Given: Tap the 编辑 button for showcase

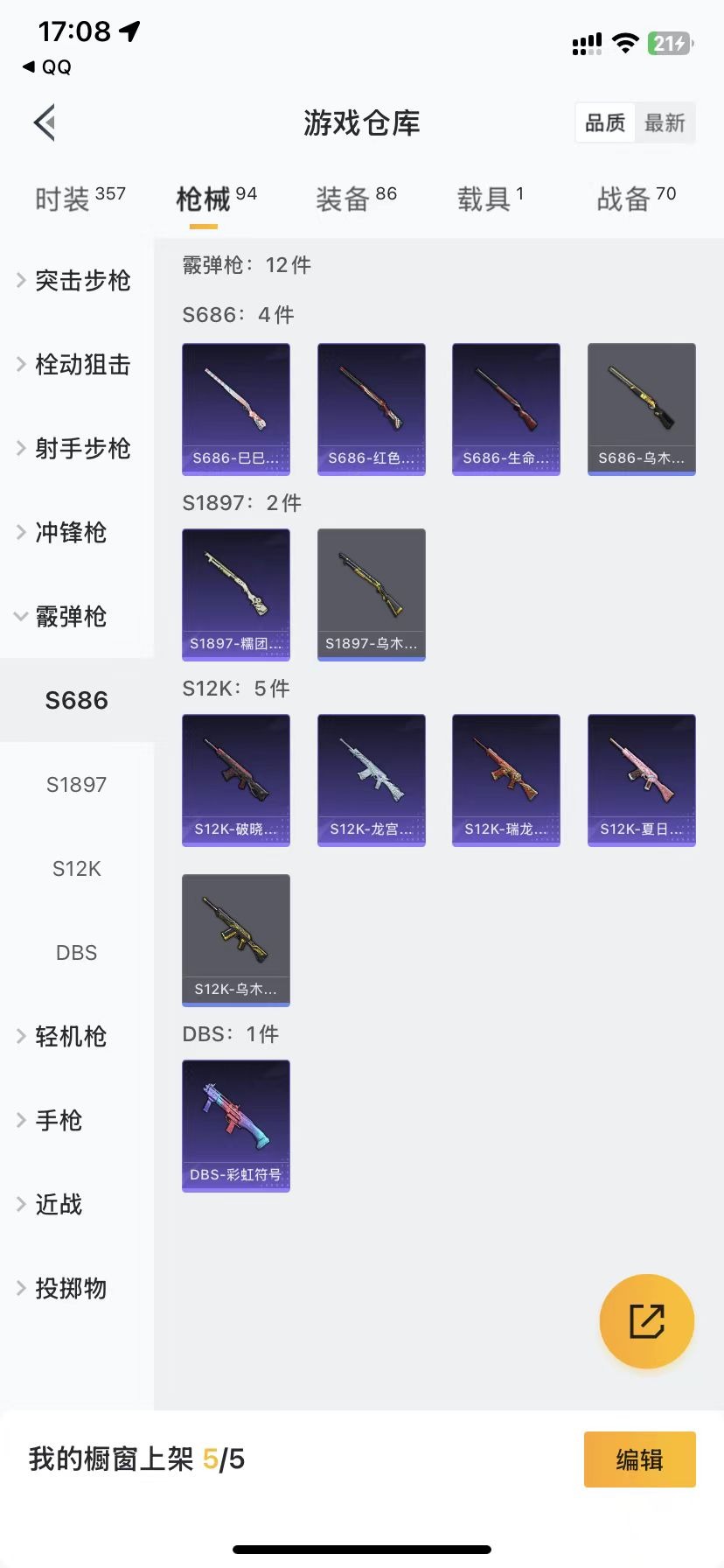Looking at the screenshot, I should [639, 1459].
